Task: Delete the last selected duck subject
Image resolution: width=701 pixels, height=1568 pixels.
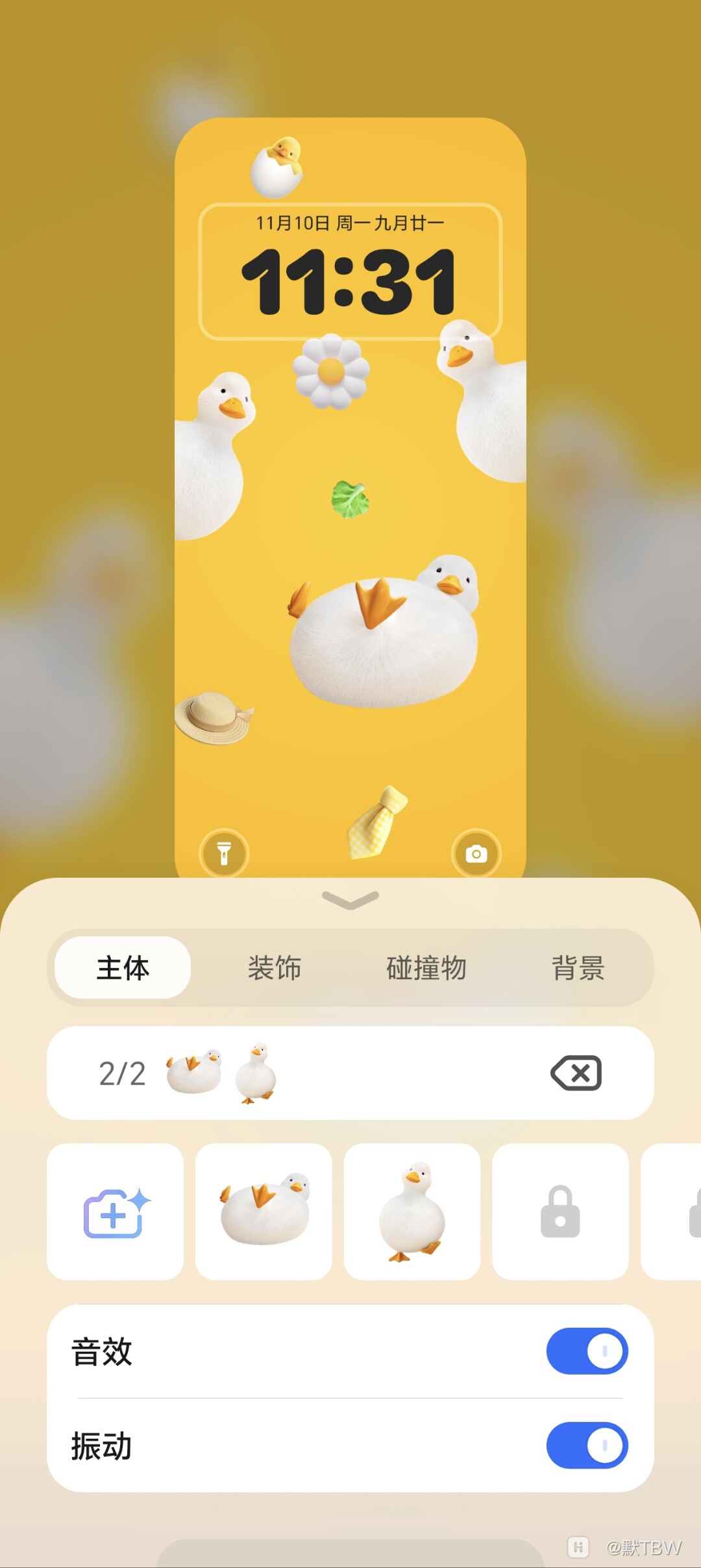Action: (576, 1073)
